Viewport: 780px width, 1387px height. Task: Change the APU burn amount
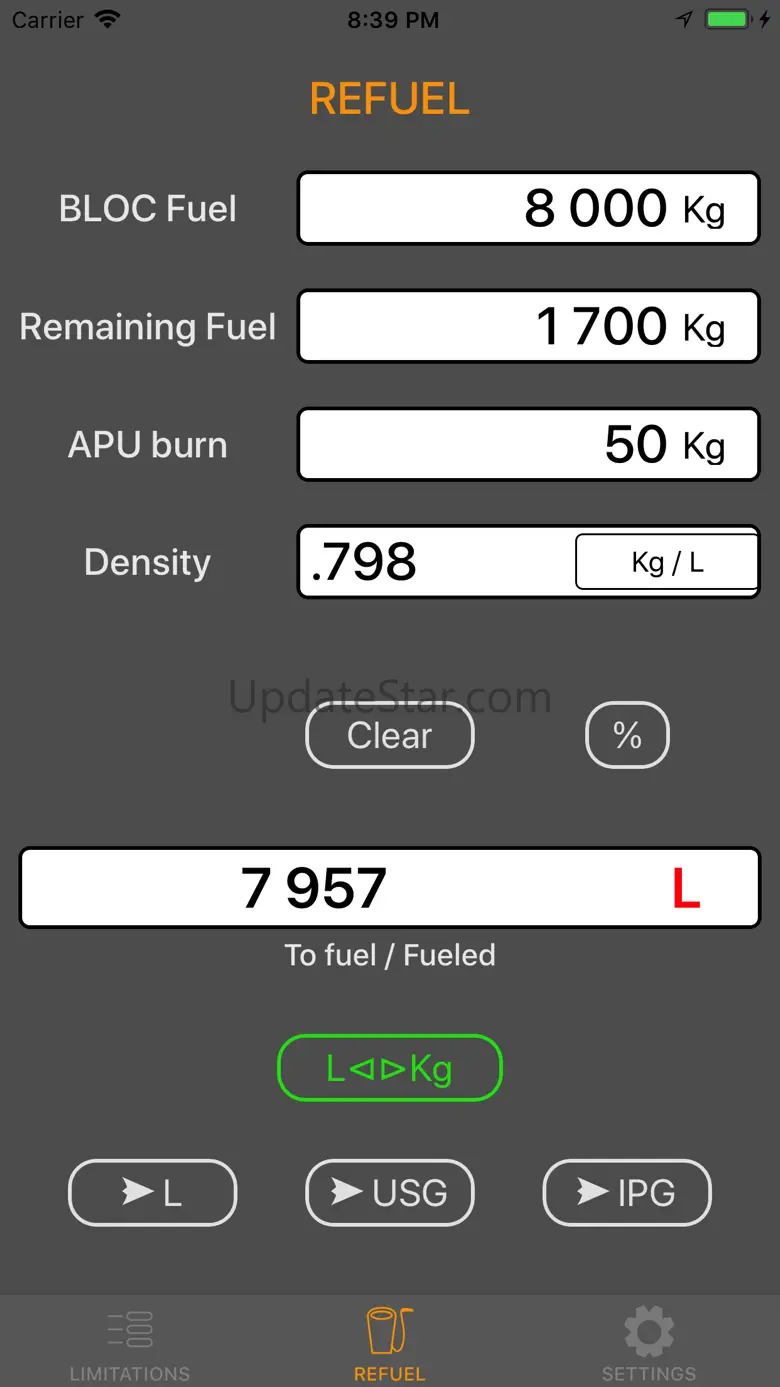[x=528, y=444]
